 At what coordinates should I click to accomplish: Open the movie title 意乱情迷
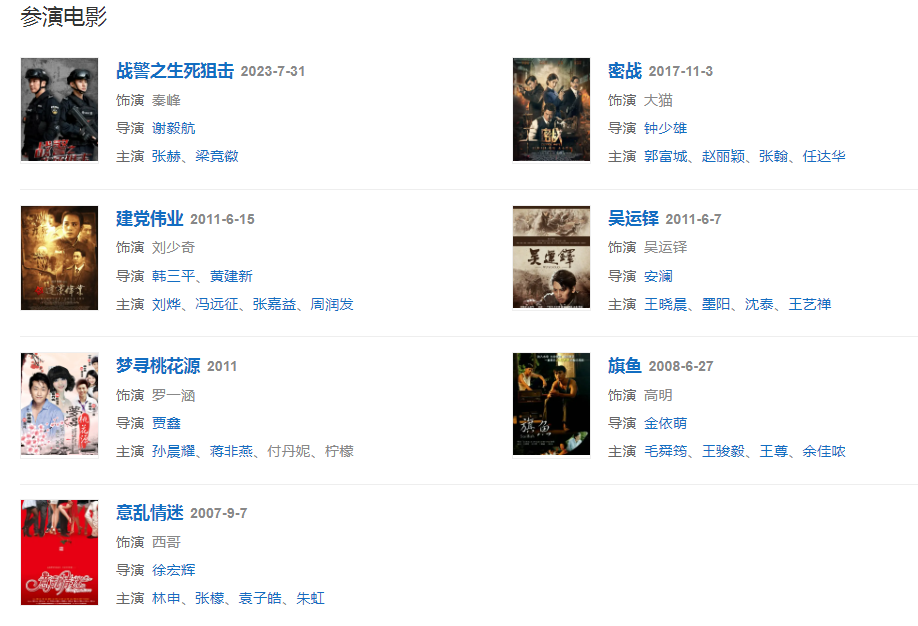(x=149, y=513)
